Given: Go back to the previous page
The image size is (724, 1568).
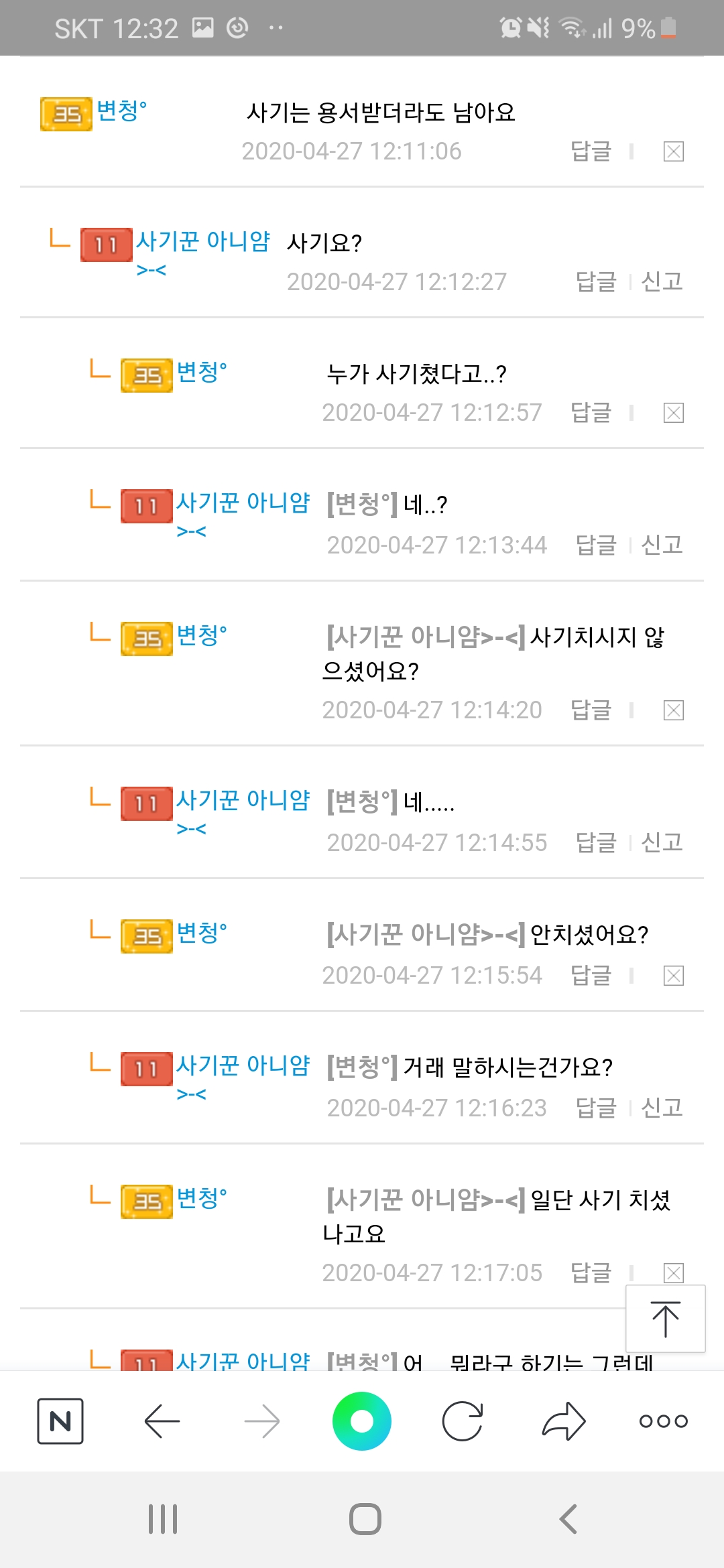Looking at the screenshot, I should click(x=162, y=1421).
